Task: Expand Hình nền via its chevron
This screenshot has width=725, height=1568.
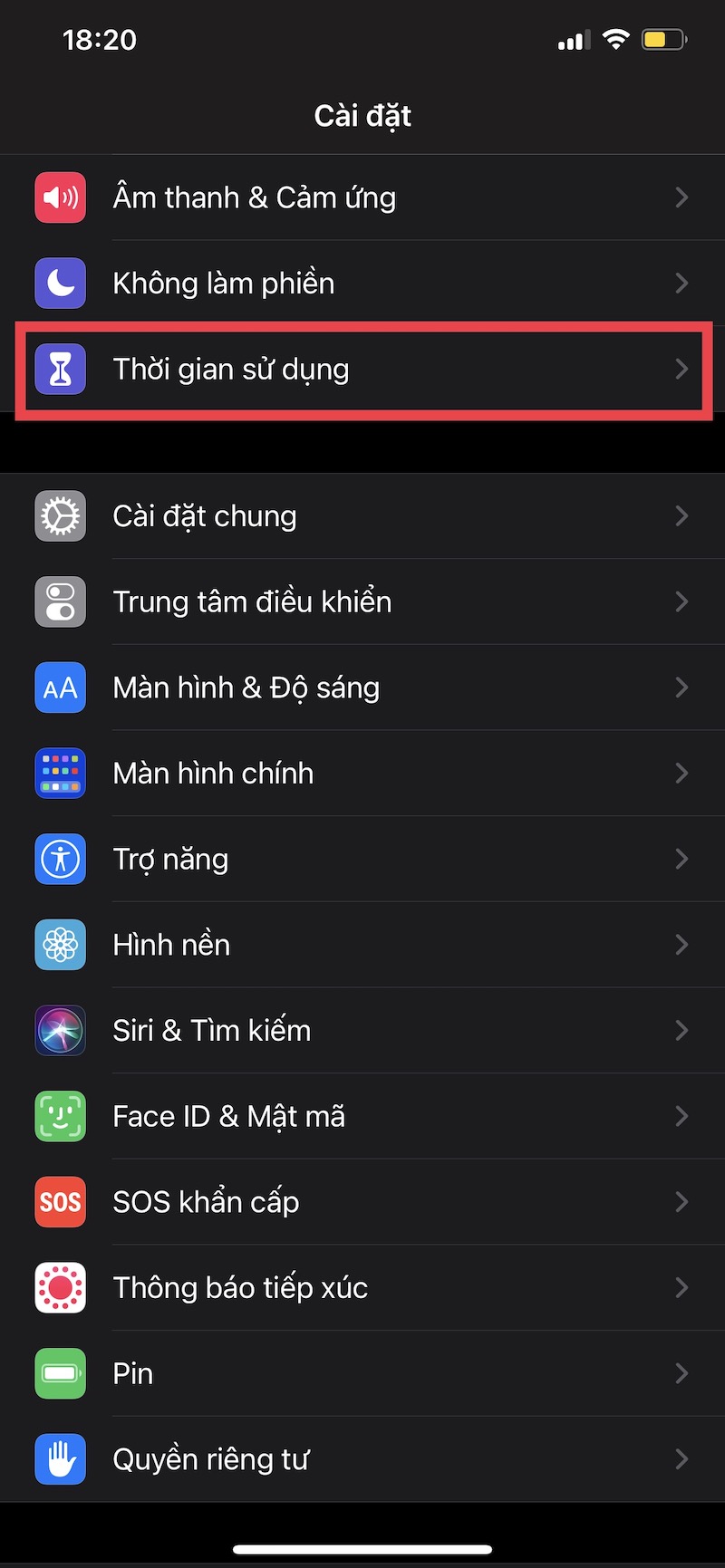Action: point(682,945)
